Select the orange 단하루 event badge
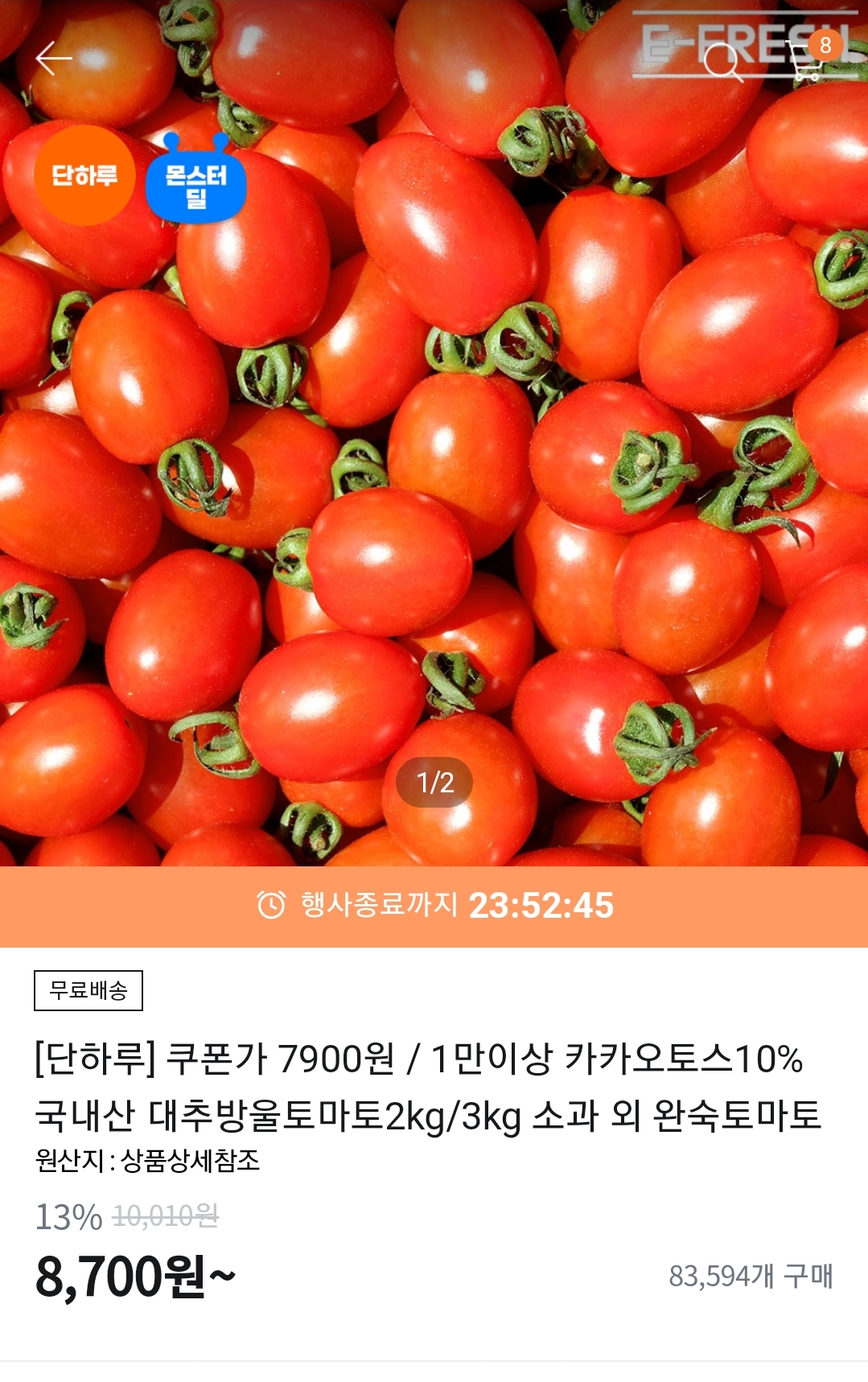 pyautogui.click(x=85, y=175)
